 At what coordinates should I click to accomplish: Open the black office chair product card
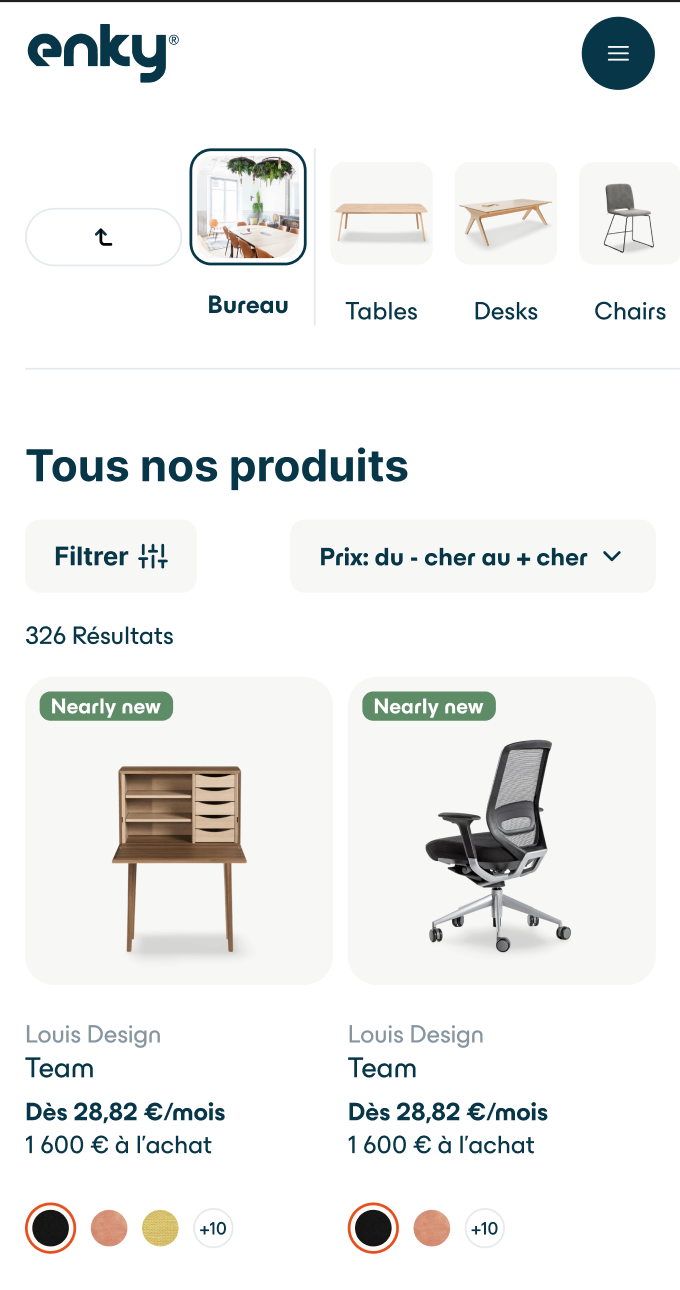(502, 831)
